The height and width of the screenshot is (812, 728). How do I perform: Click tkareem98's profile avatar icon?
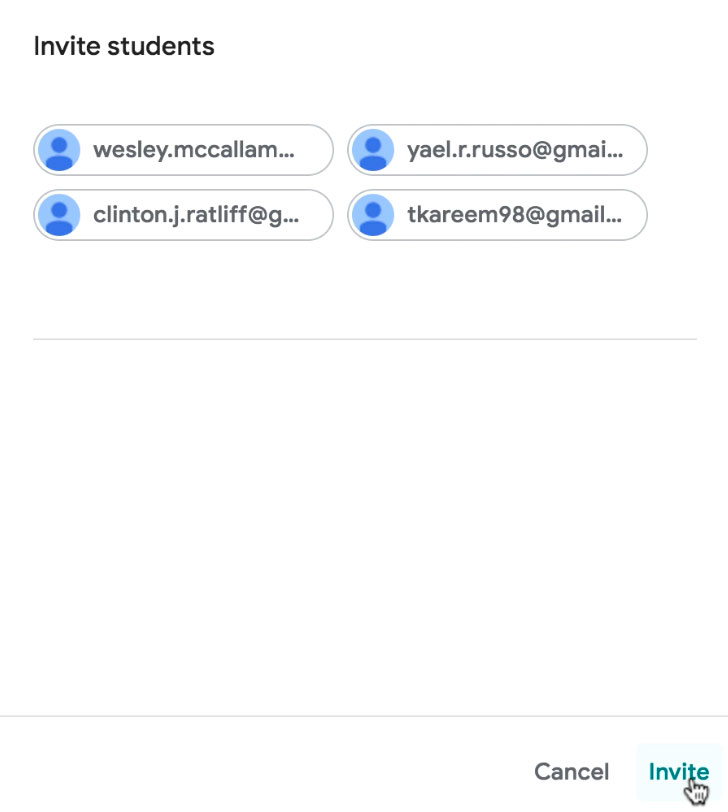(372, 215)
